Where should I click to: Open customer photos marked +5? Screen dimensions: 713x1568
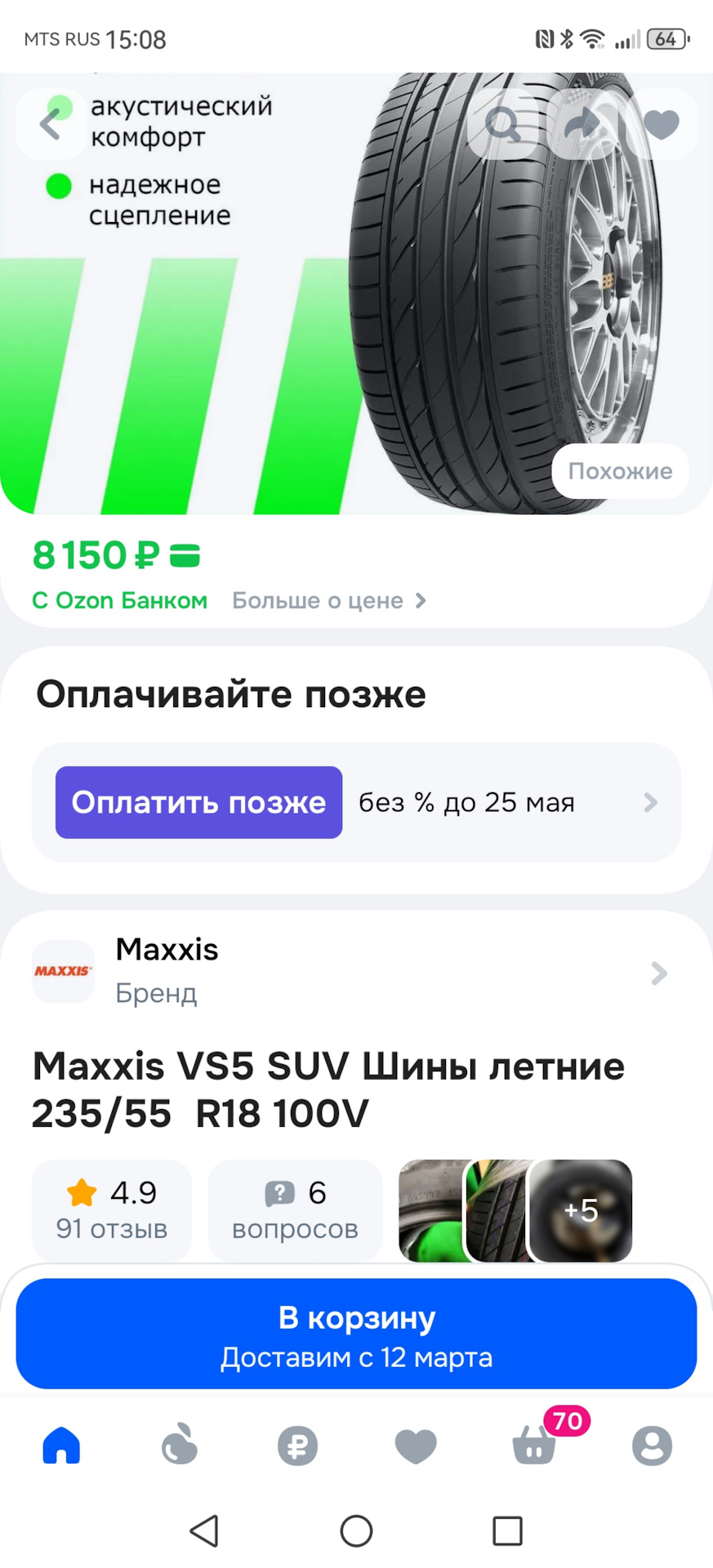tap(581, 1210)
